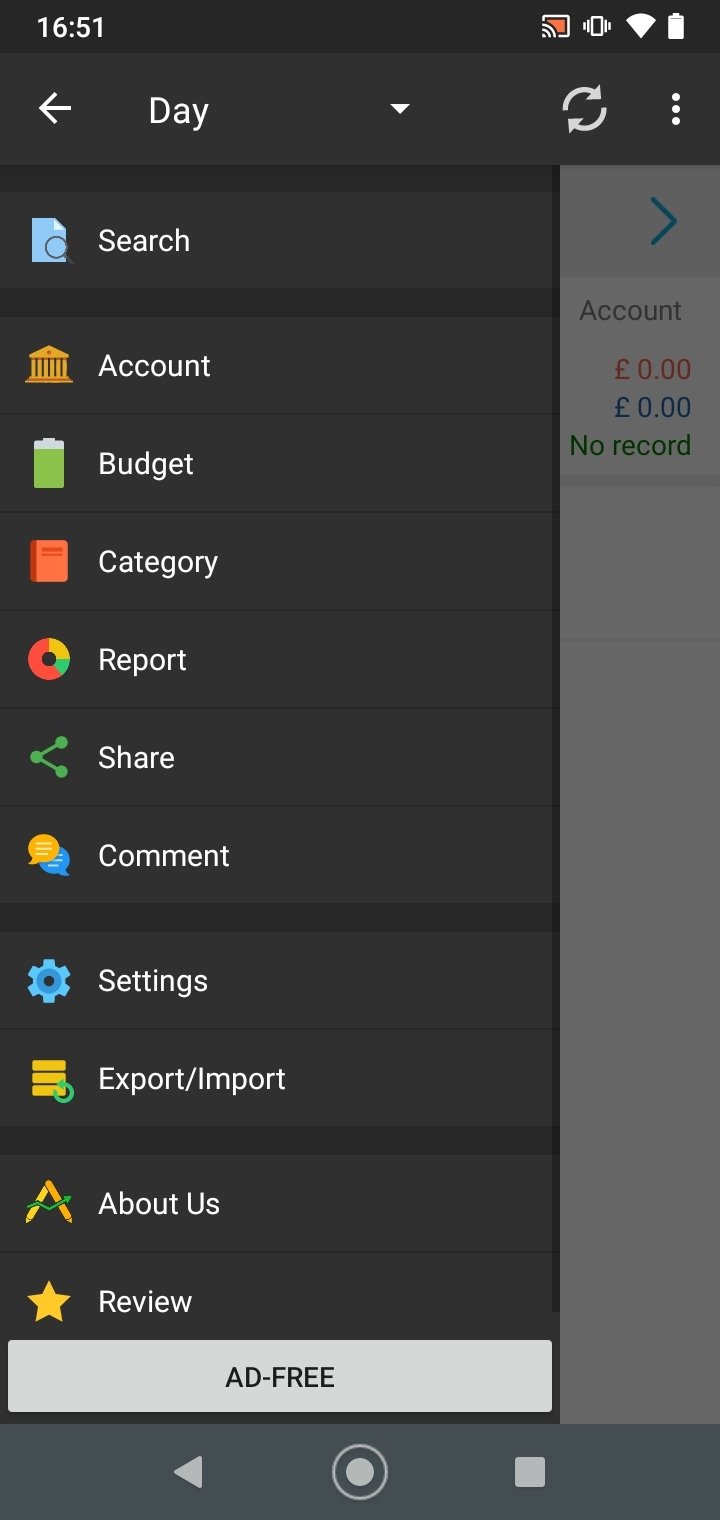Viewport: 720px width, 1520px height.
Task: Open About Us
Action: click(x=279, y=1204)
